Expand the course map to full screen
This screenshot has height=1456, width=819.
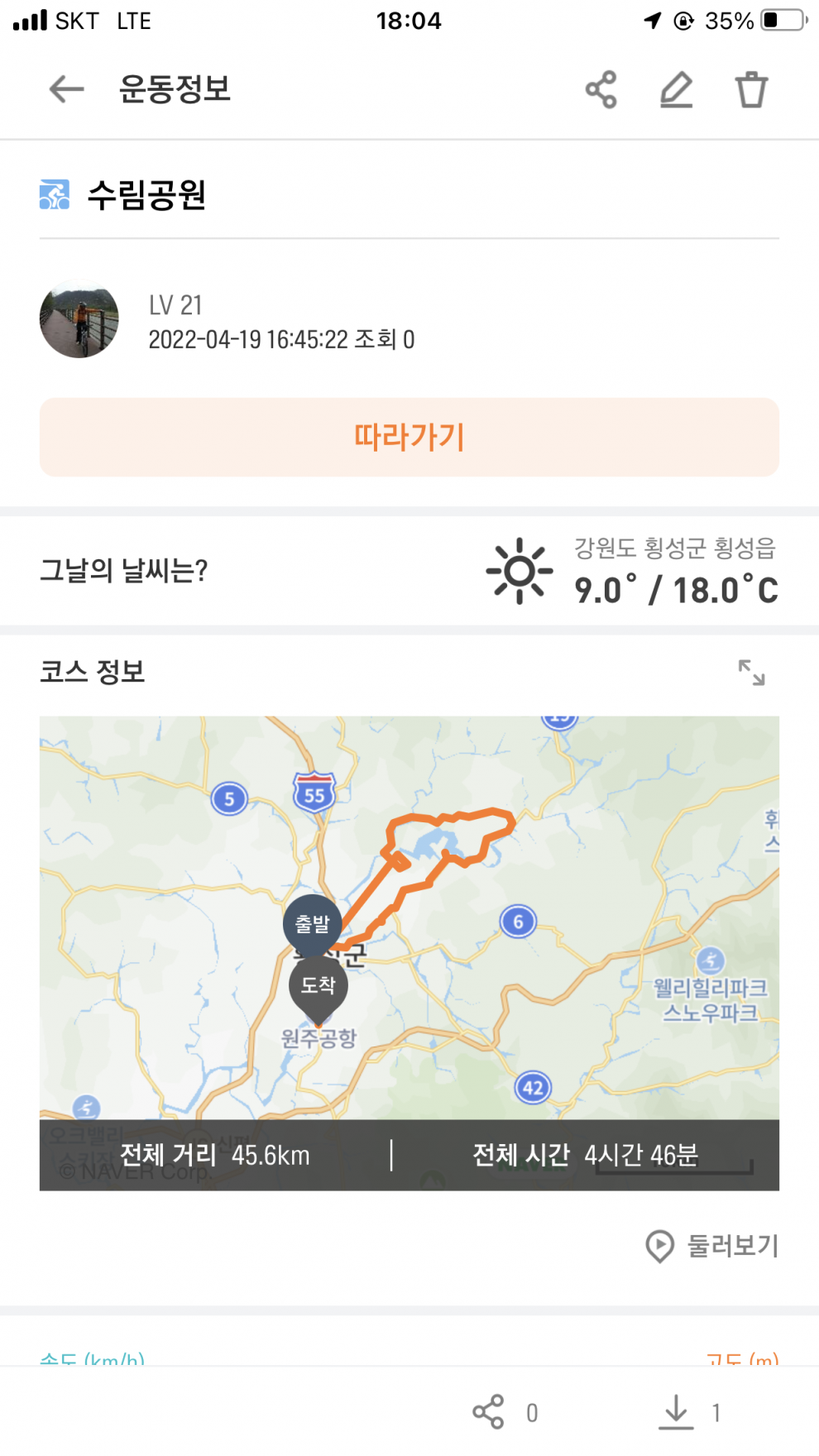[751, 673]
